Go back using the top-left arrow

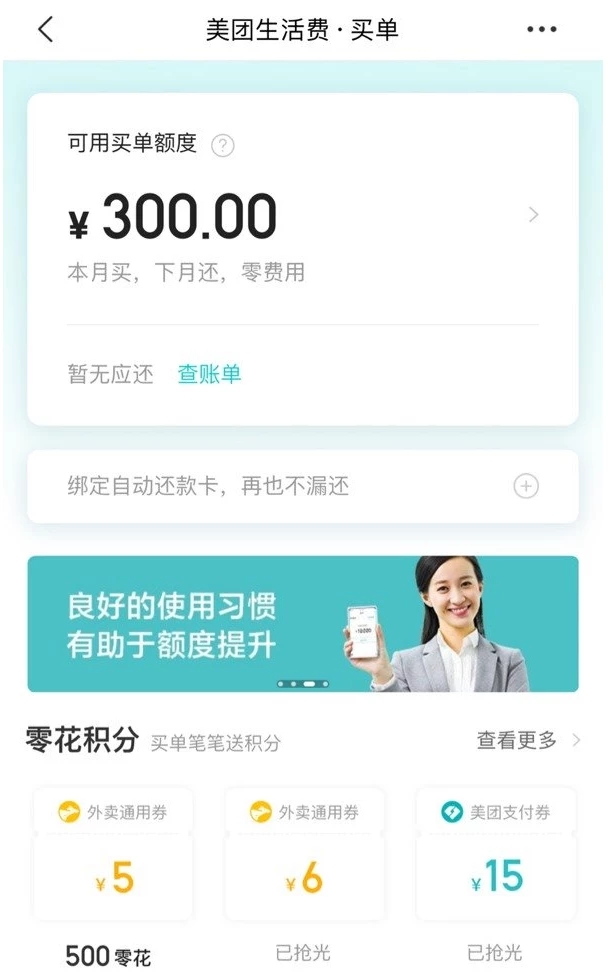(45, 29)
